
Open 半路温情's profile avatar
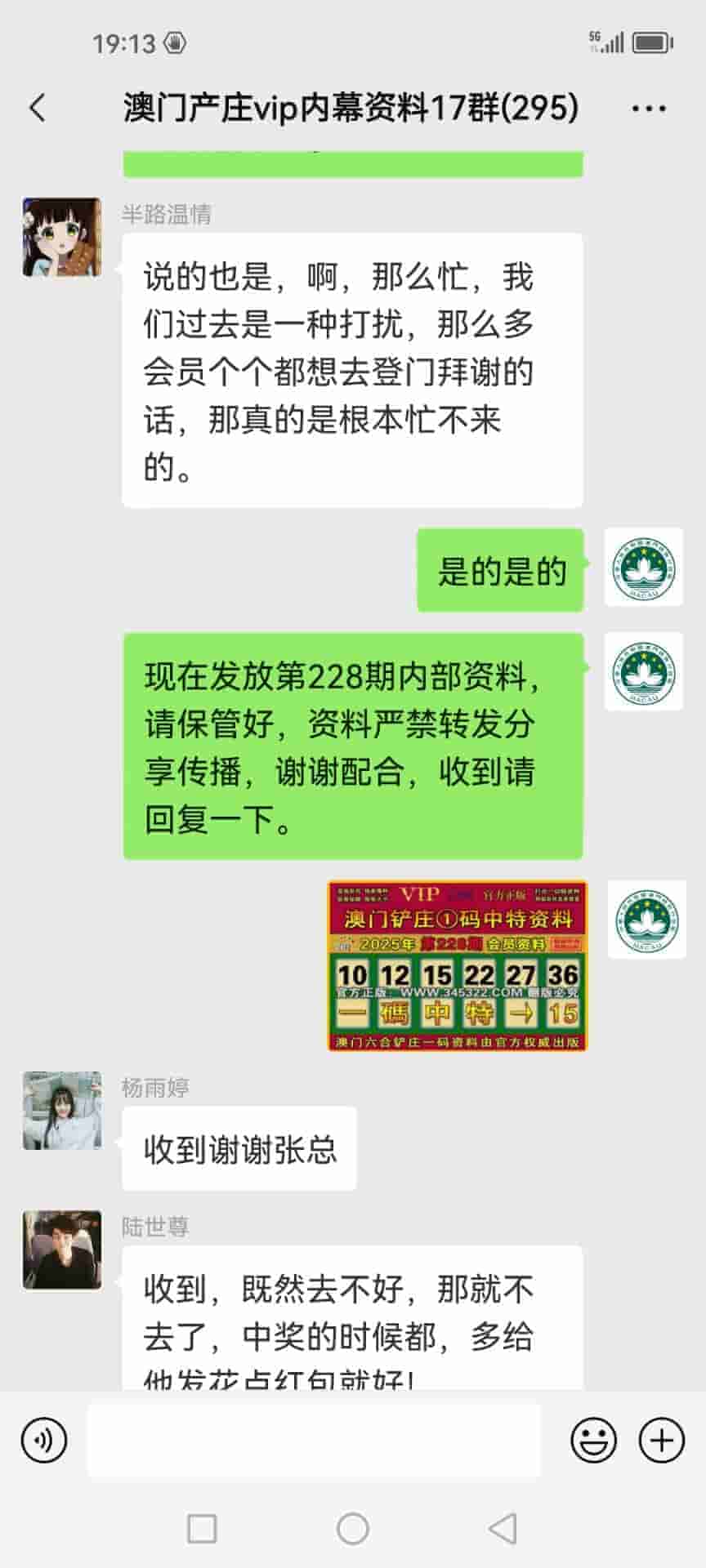tap(62, 237)
